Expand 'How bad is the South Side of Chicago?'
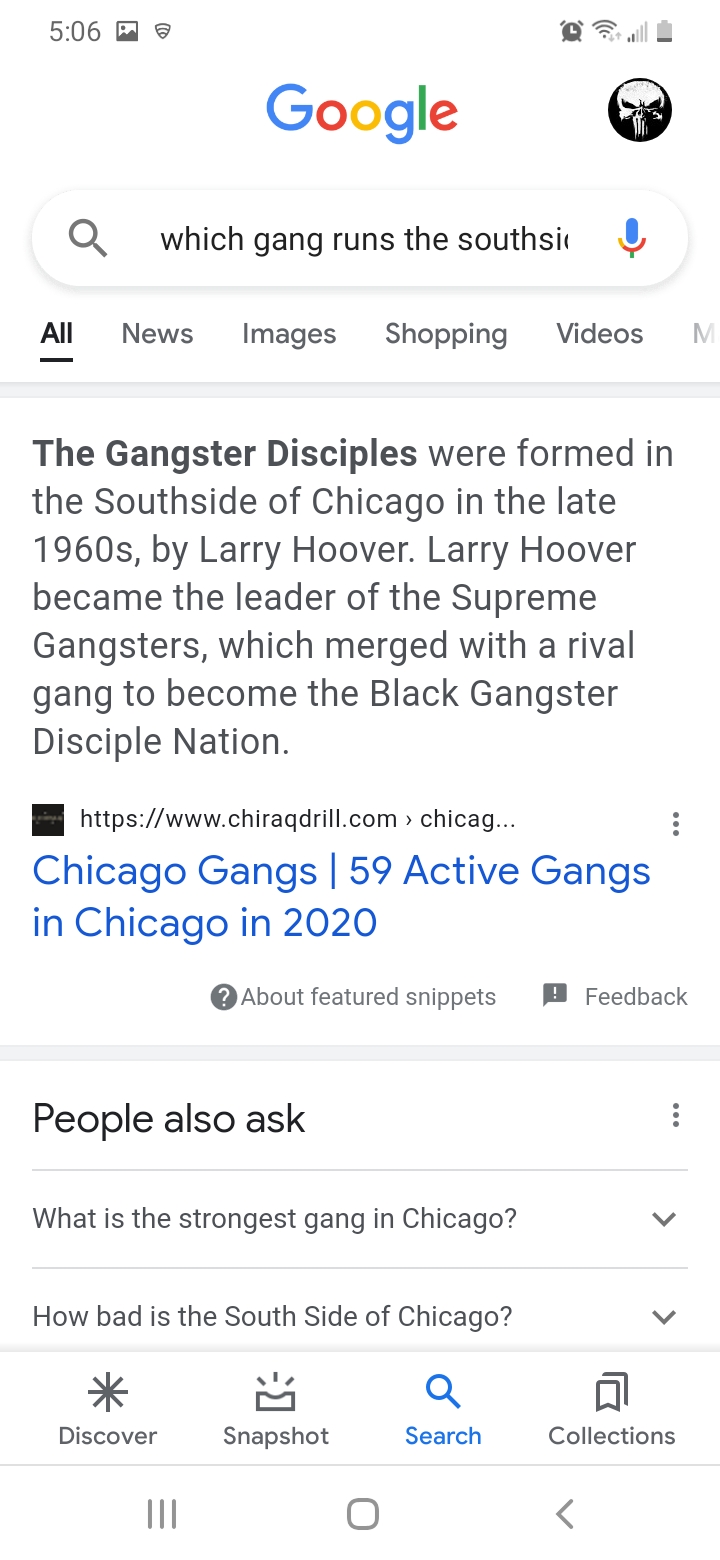 pos(360,1316)
